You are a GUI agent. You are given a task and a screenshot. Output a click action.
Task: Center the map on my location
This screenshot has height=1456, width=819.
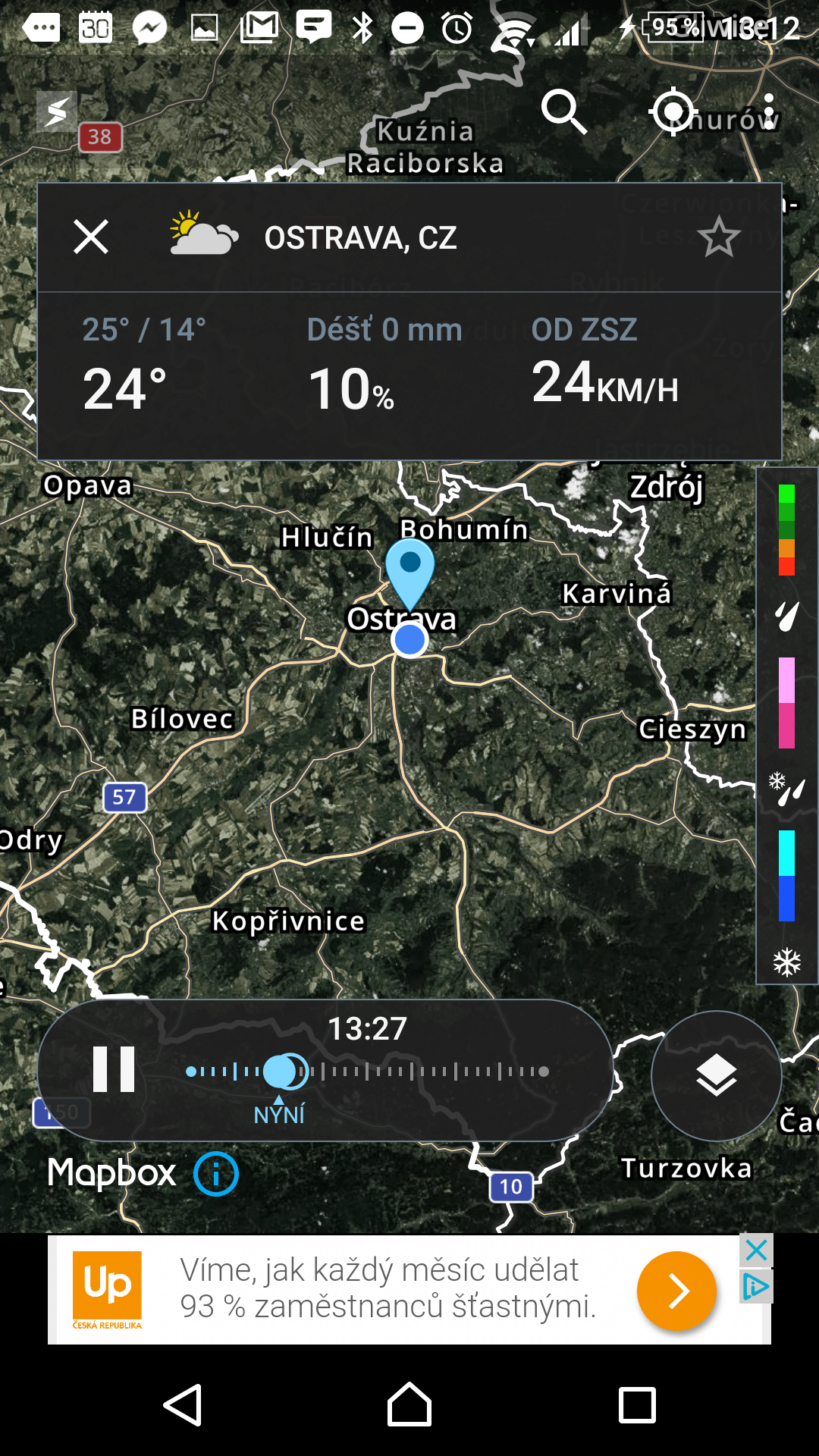click(673, 111)
